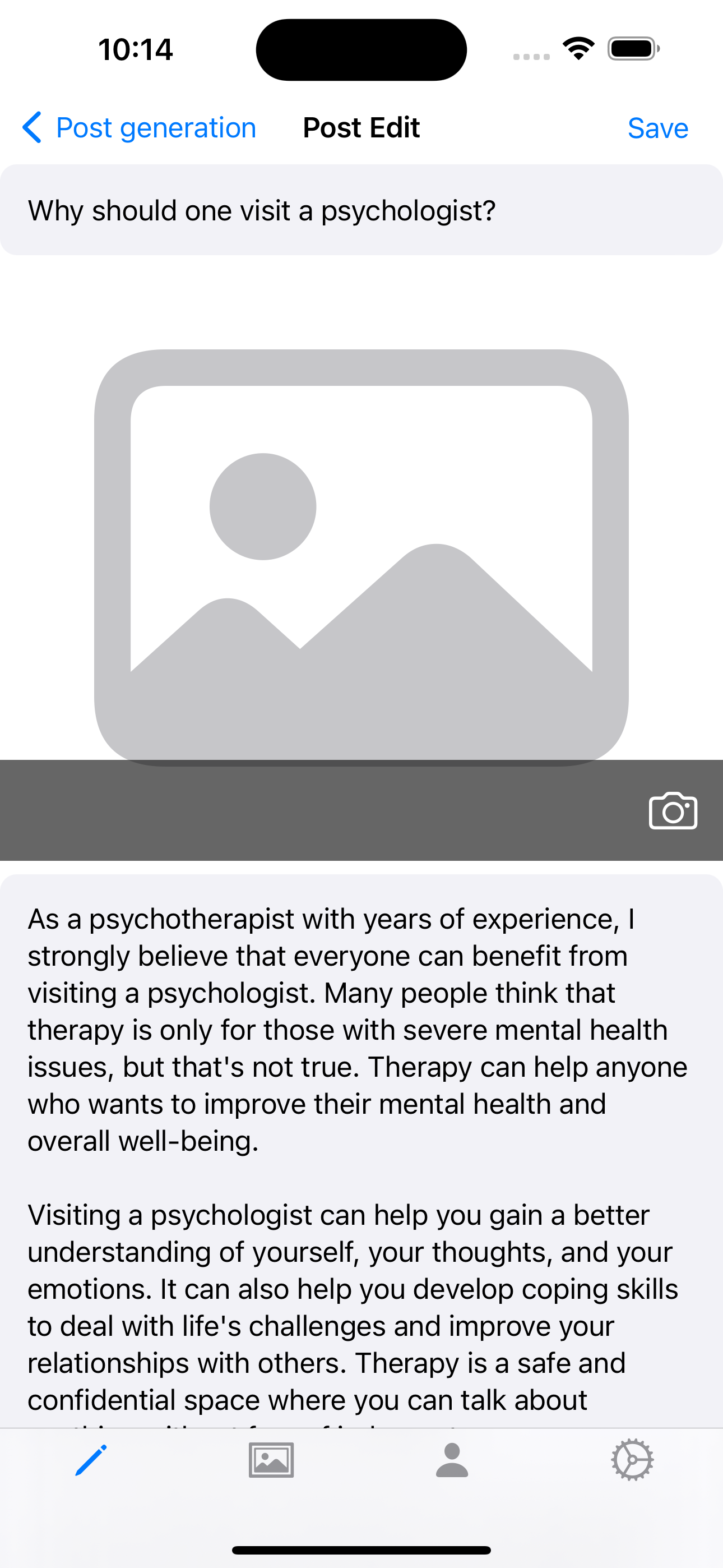Go back to Post generation
The image size is (723, 1568).
139,128
